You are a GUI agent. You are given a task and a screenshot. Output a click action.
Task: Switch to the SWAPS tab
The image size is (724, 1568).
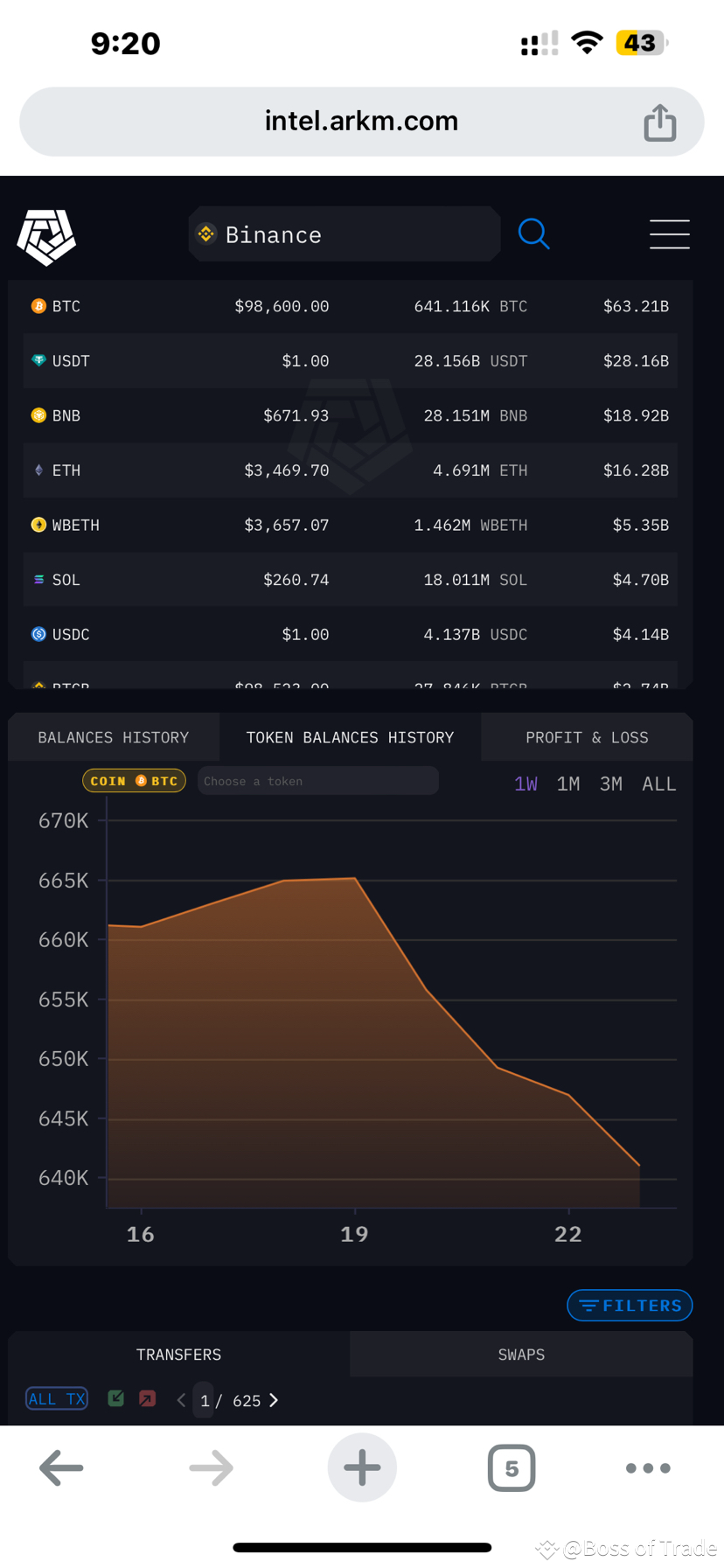pos(521,1354)
